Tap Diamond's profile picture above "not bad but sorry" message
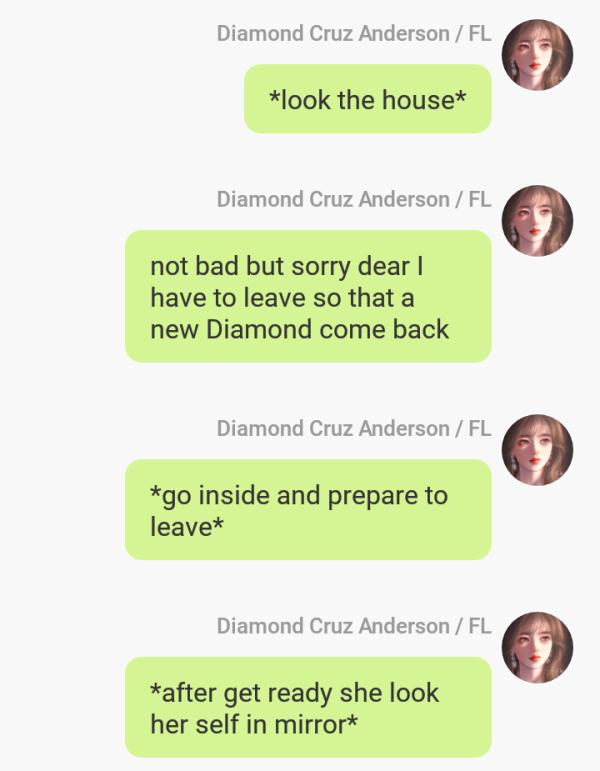This screenshot has height=771, width=600. (537, 221)
